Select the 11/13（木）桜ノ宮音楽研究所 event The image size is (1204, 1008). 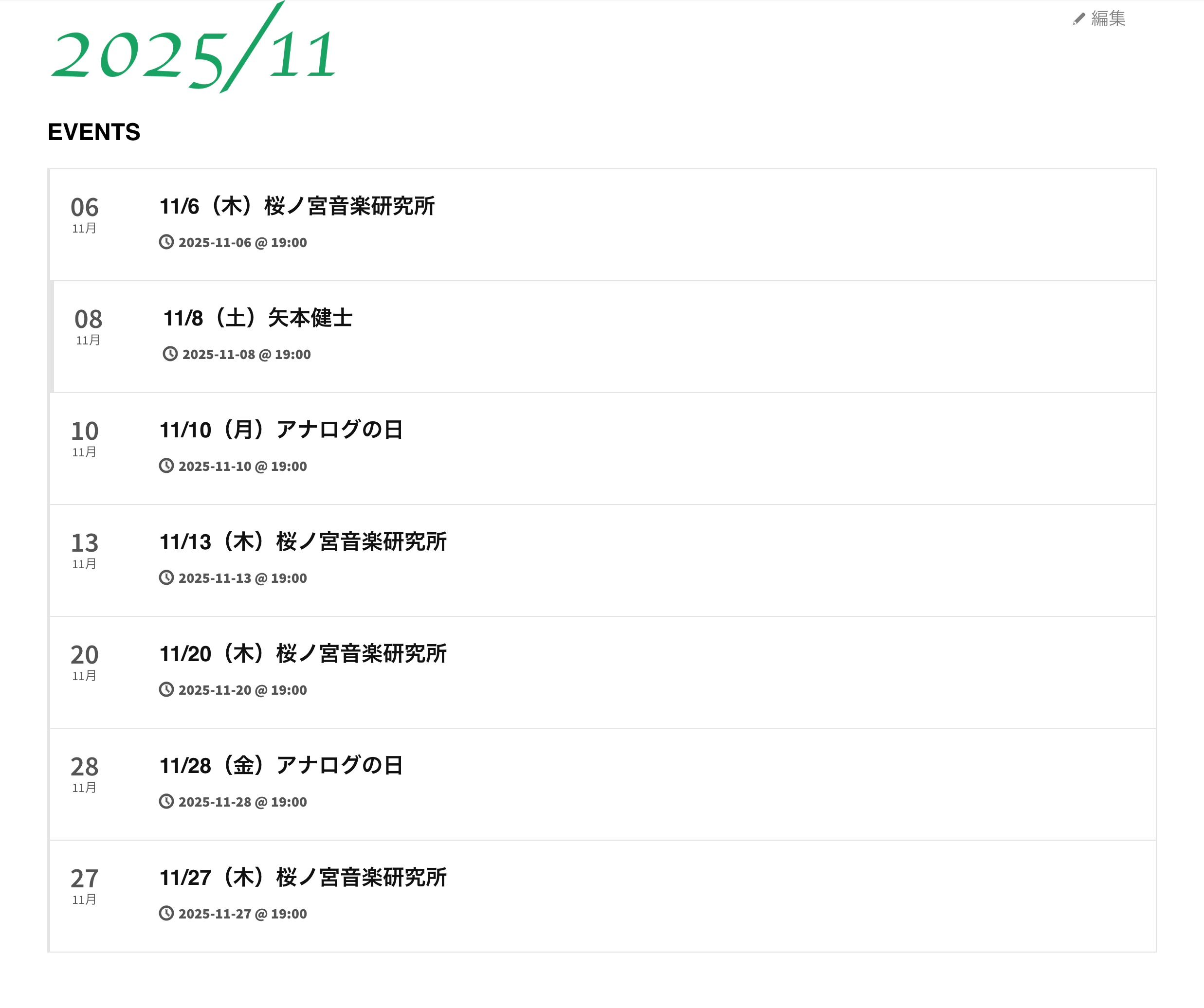click(303, 542)
